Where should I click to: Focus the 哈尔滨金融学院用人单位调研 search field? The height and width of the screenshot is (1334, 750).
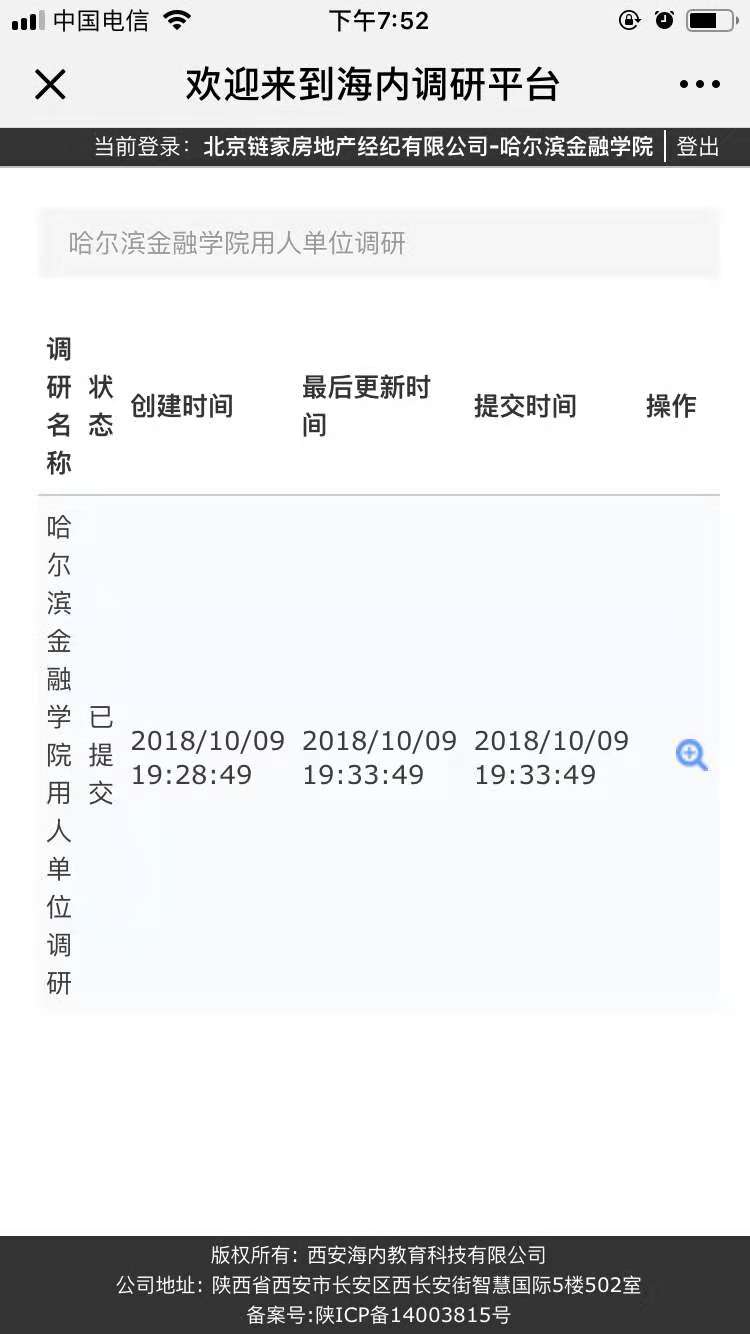coord(378,243)
